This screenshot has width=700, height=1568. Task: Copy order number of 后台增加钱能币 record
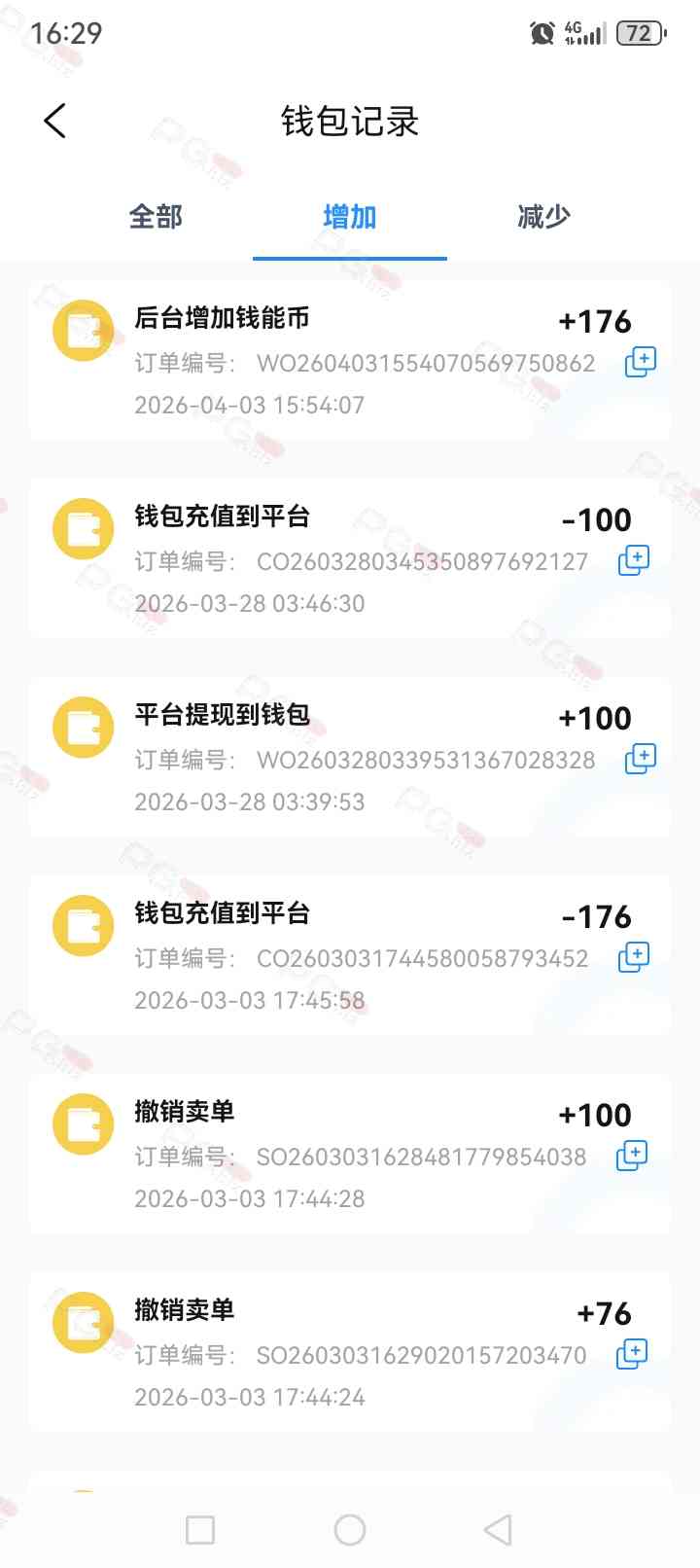coord(640,362)
